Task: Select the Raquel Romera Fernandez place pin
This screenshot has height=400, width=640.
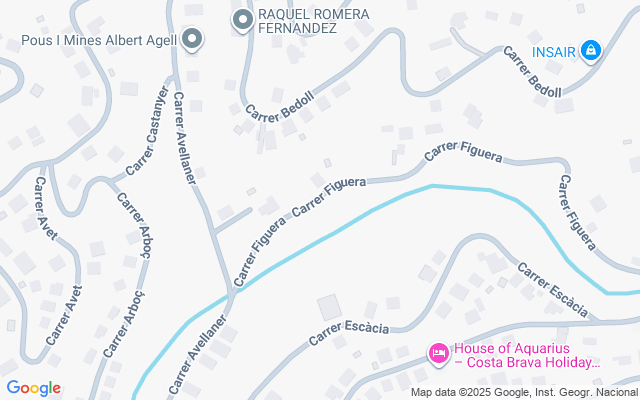Action: tap(242, 19)
